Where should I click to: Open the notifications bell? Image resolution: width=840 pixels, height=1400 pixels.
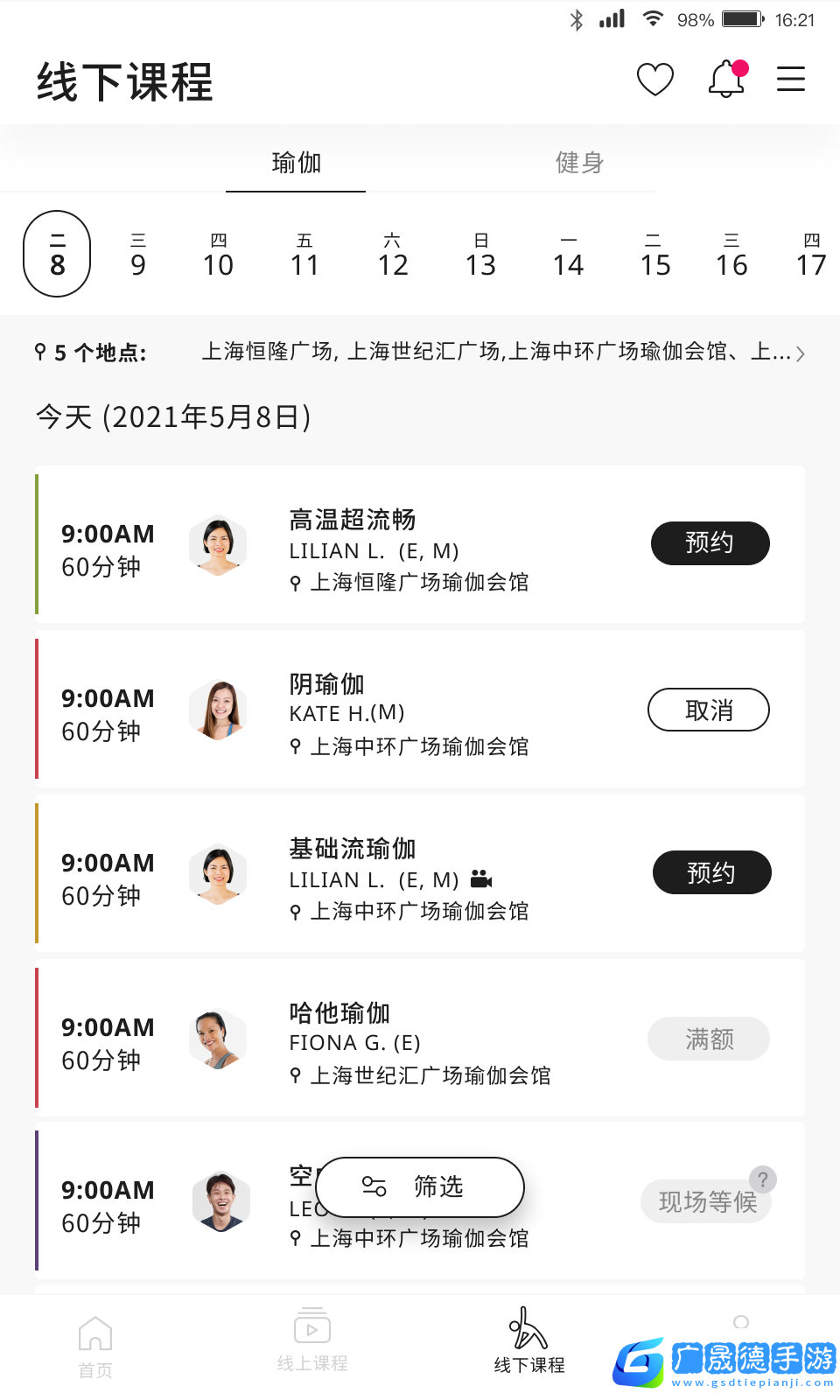[x=726, y=80]
